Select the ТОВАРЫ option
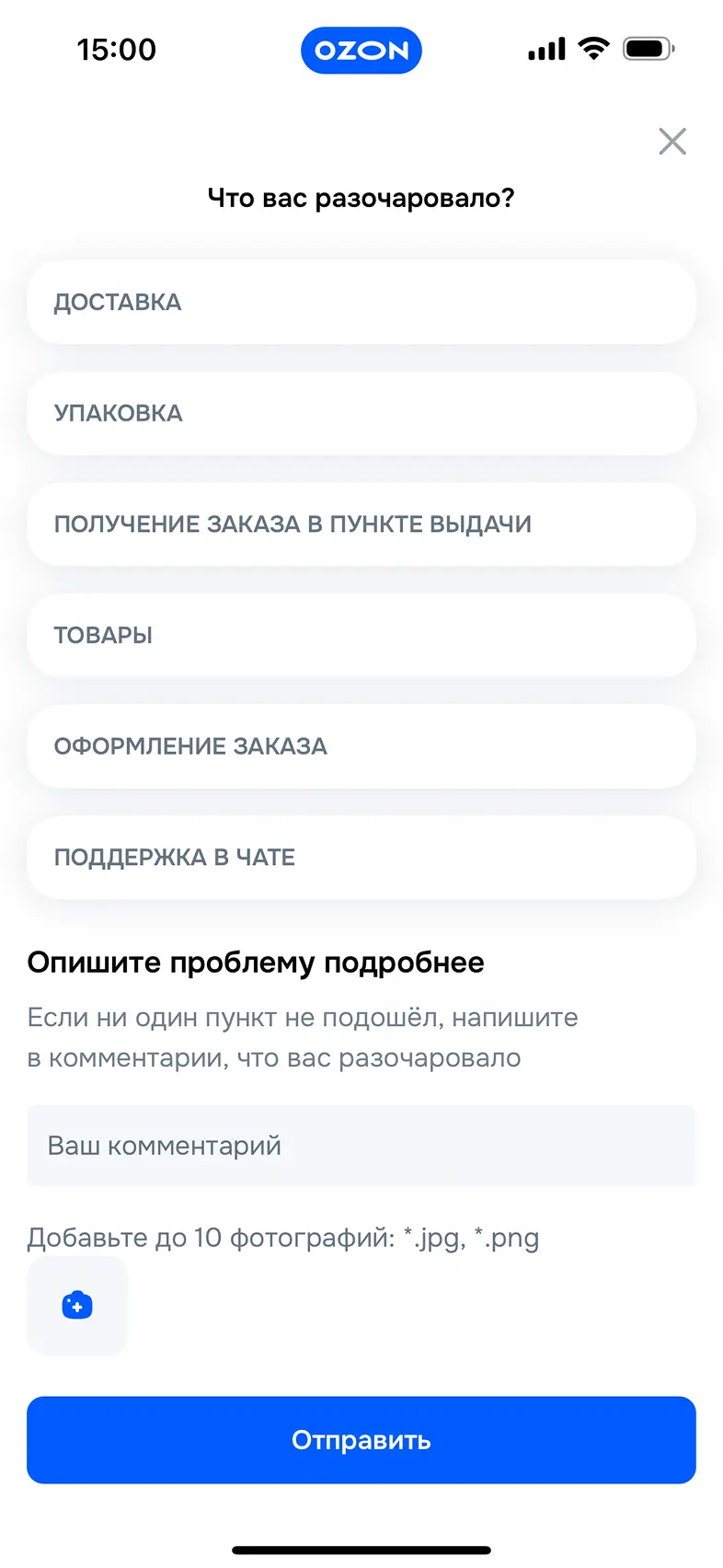The height and width of the screenshot is (1568, 723). point(361,635)
